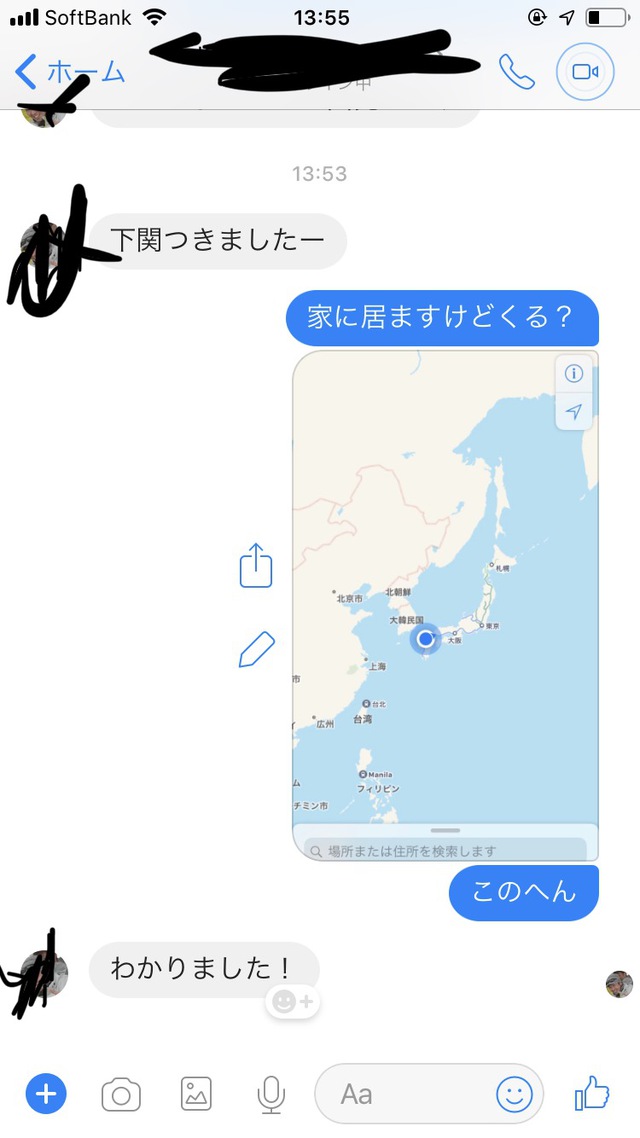Viewport: 640px width, 1138px height.
Task: Open the plus menu for more actions
Action: coord(46,1094)
